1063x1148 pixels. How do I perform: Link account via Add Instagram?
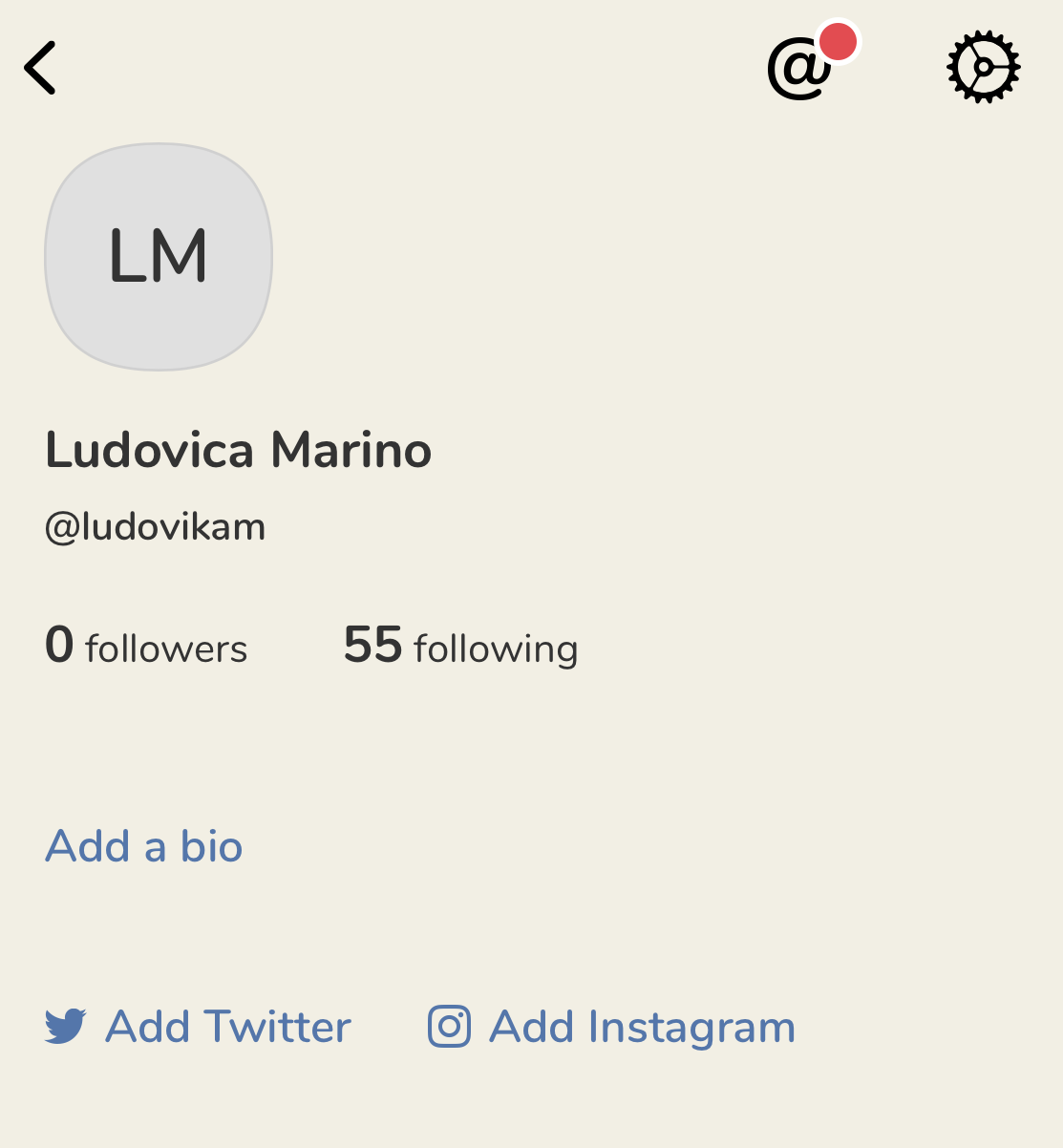611,1027
